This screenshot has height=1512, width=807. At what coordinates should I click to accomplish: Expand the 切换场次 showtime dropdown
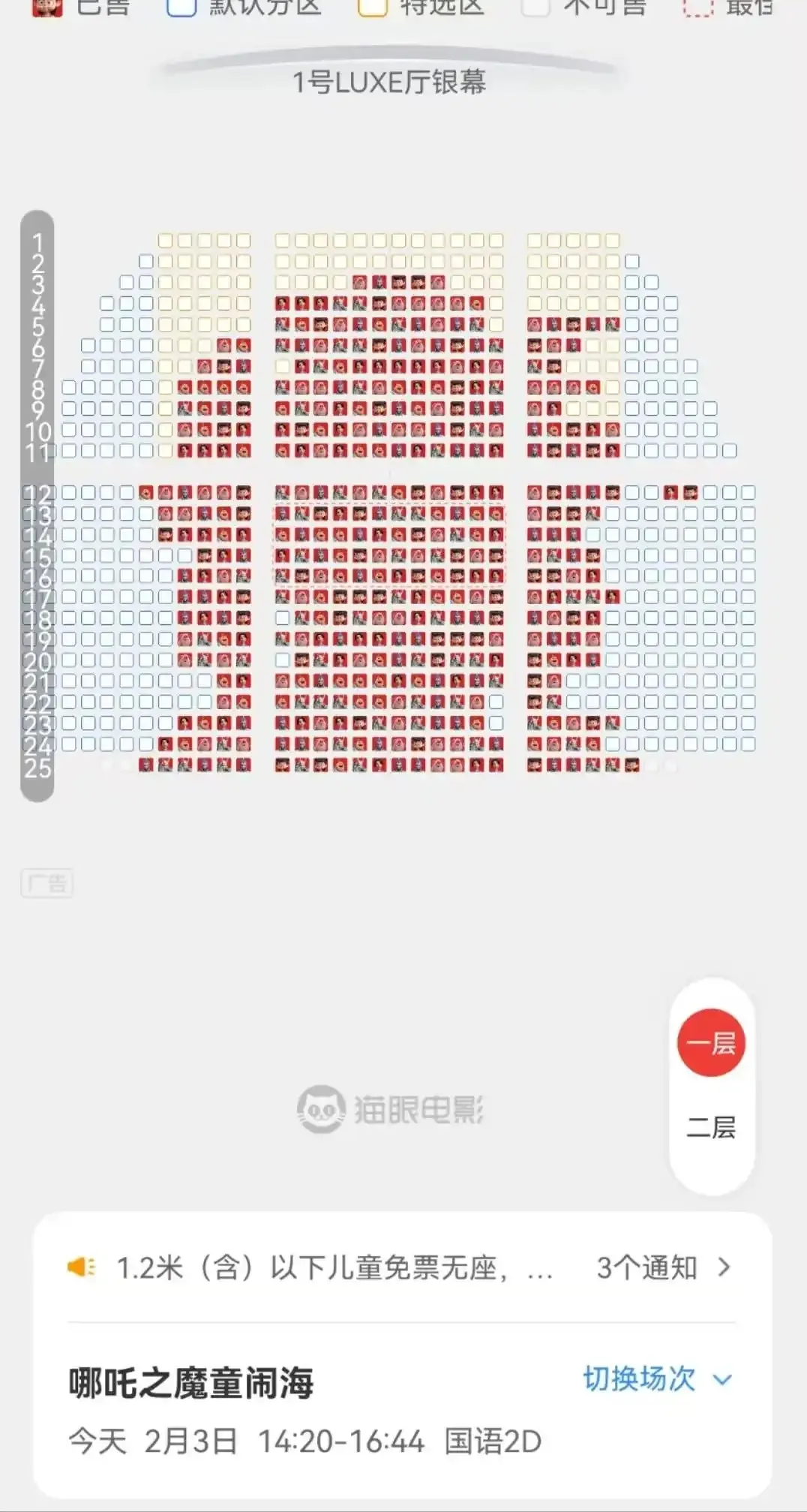pyautogui.click(x=656, y=1379)
